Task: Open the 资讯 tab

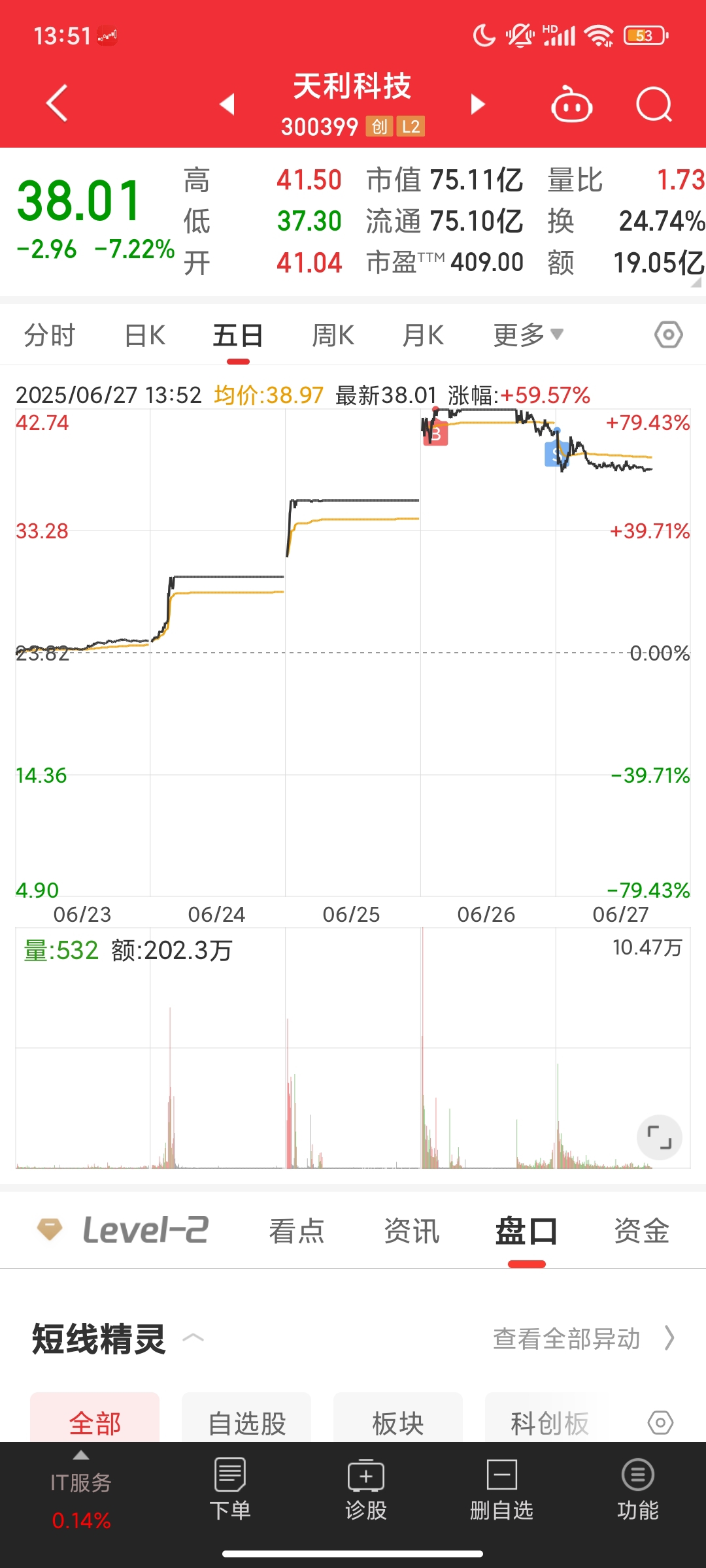Action: (x=412, y=1231)
